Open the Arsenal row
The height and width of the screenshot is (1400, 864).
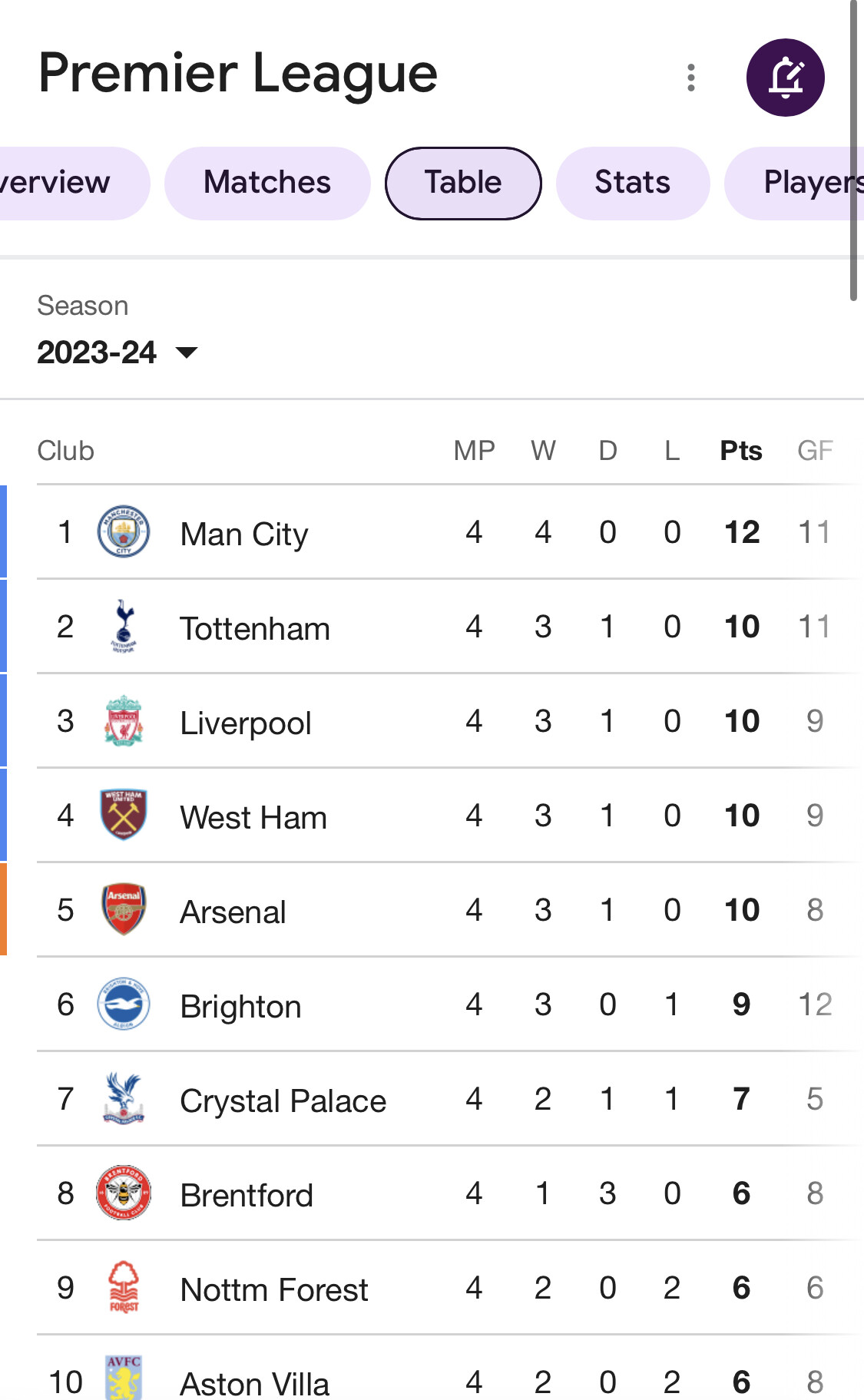click(450, 910)
